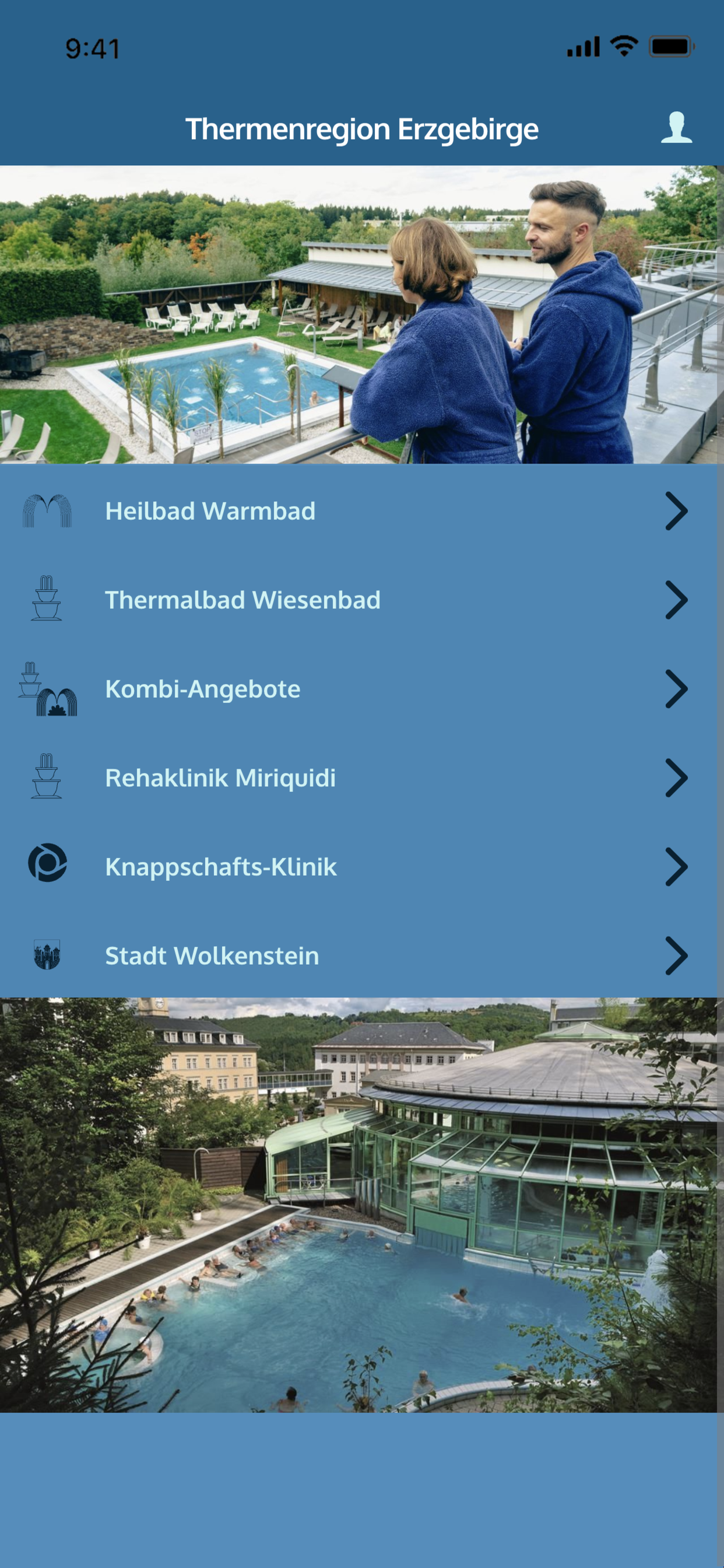Expand Thermalbad Wiesenbad details
The height and width of the screenshot is (1568, 724).
(x=677, y=600)
